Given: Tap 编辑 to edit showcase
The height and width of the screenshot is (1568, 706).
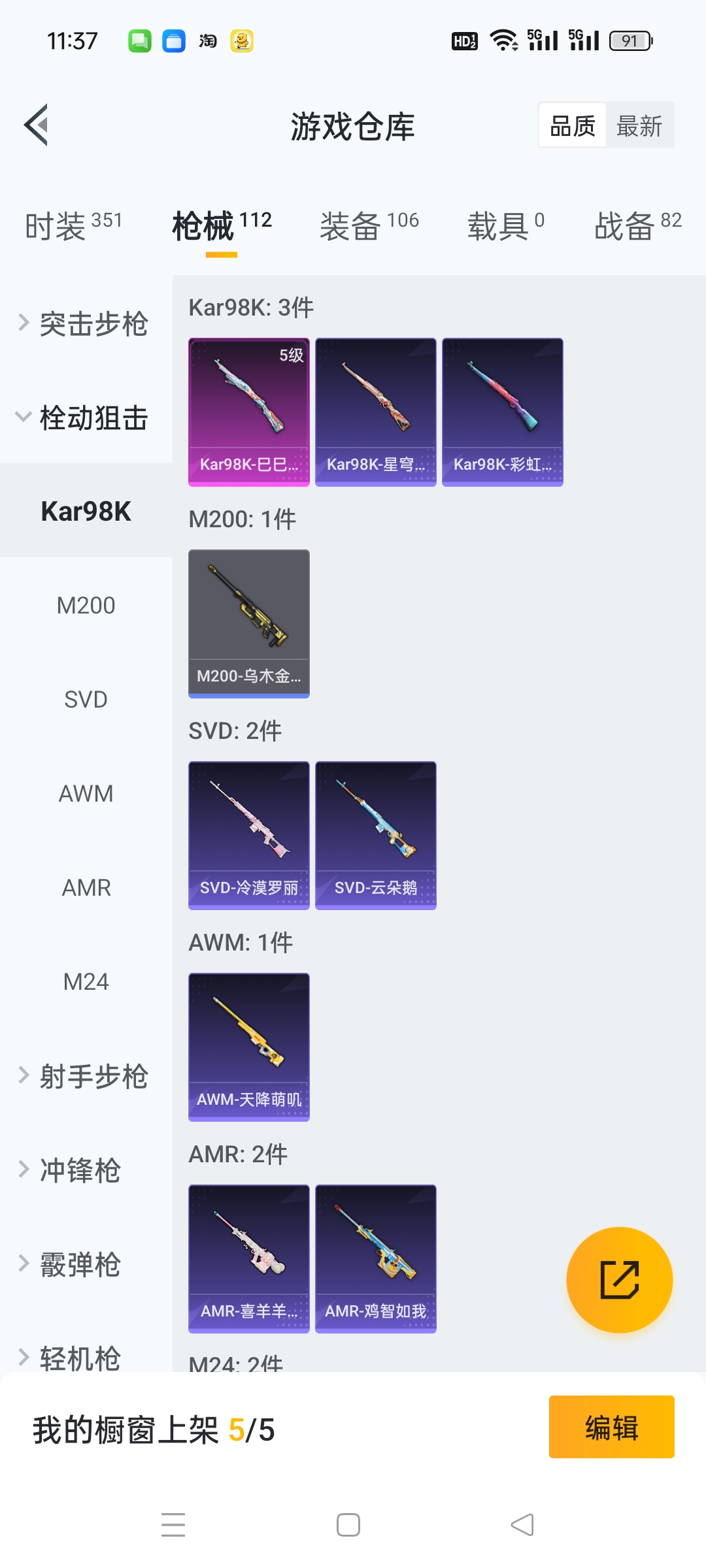Looking at the screenshot, I should tap(611, 1427).
